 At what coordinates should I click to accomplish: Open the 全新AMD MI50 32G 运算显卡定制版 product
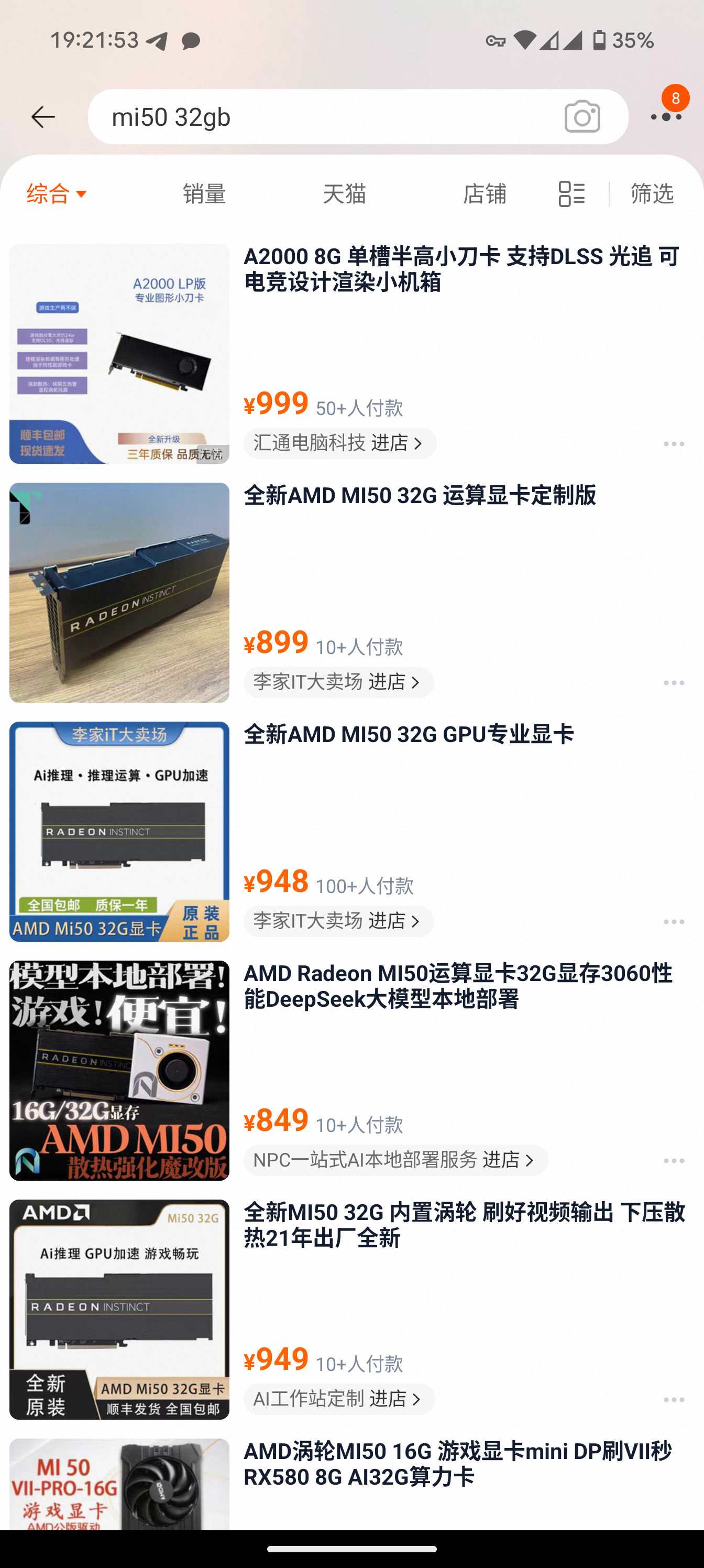pyautogui.click(x=420, y=496)
